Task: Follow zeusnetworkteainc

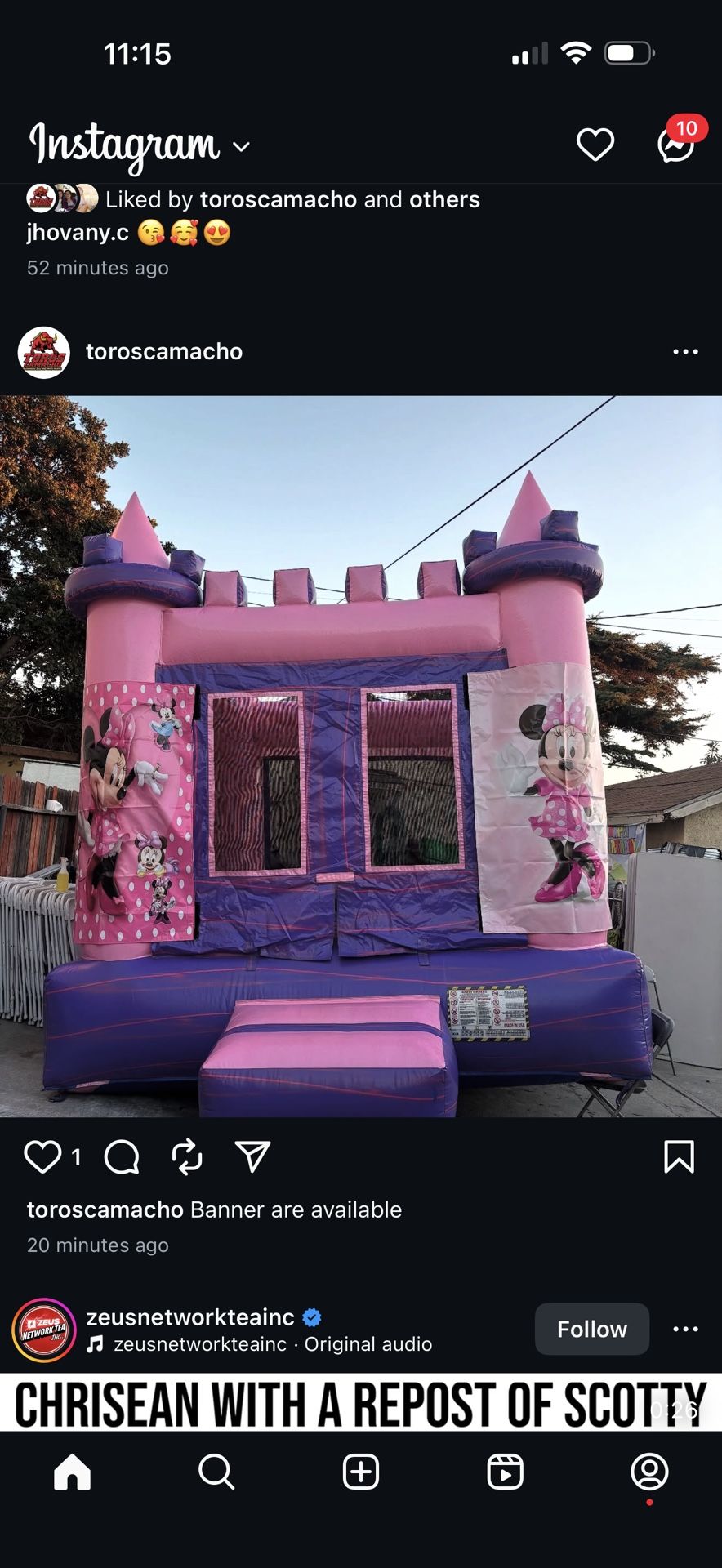Action: coord(591,1329)
